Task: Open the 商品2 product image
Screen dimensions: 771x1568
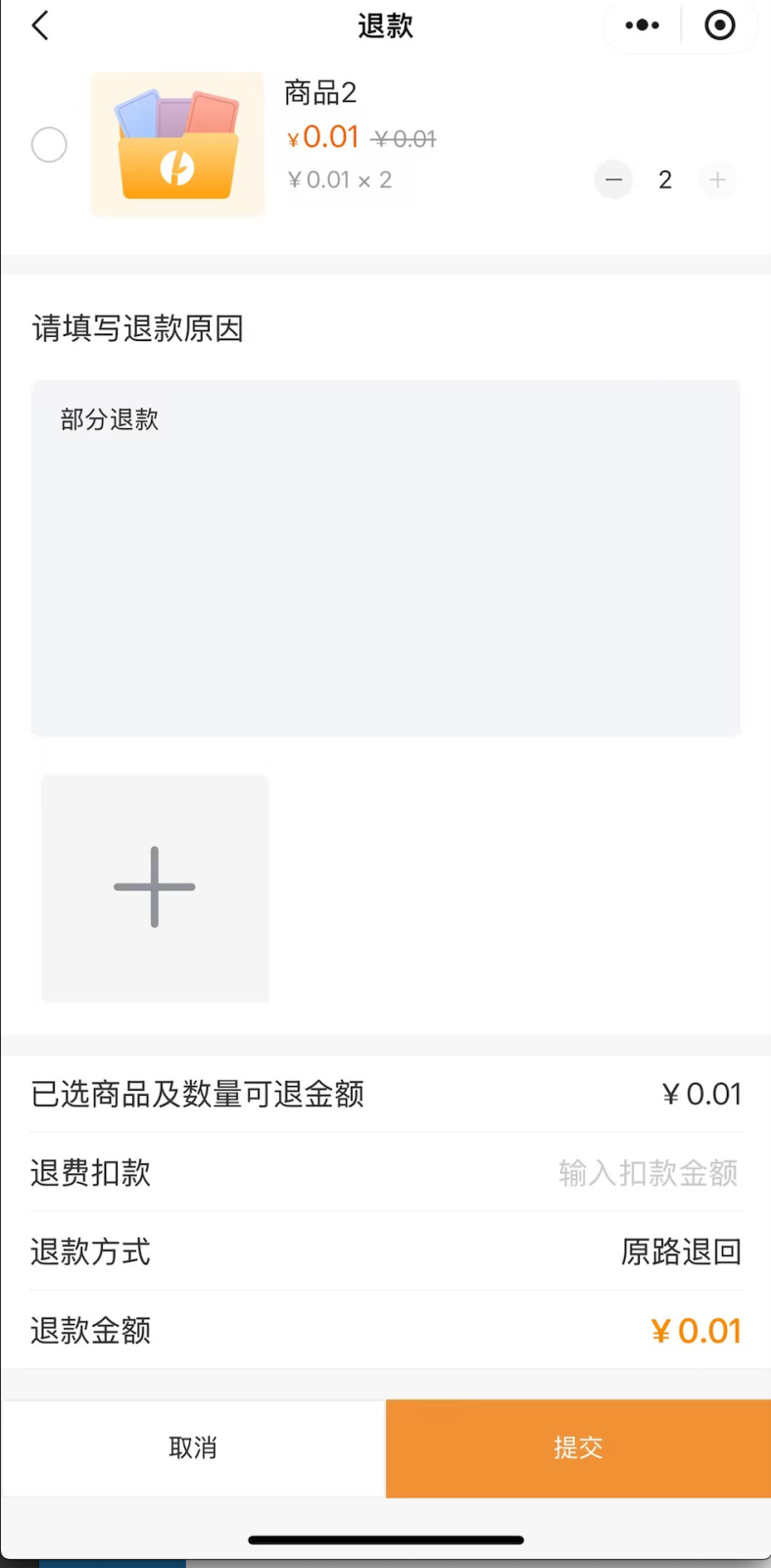Action: [177, 144]
